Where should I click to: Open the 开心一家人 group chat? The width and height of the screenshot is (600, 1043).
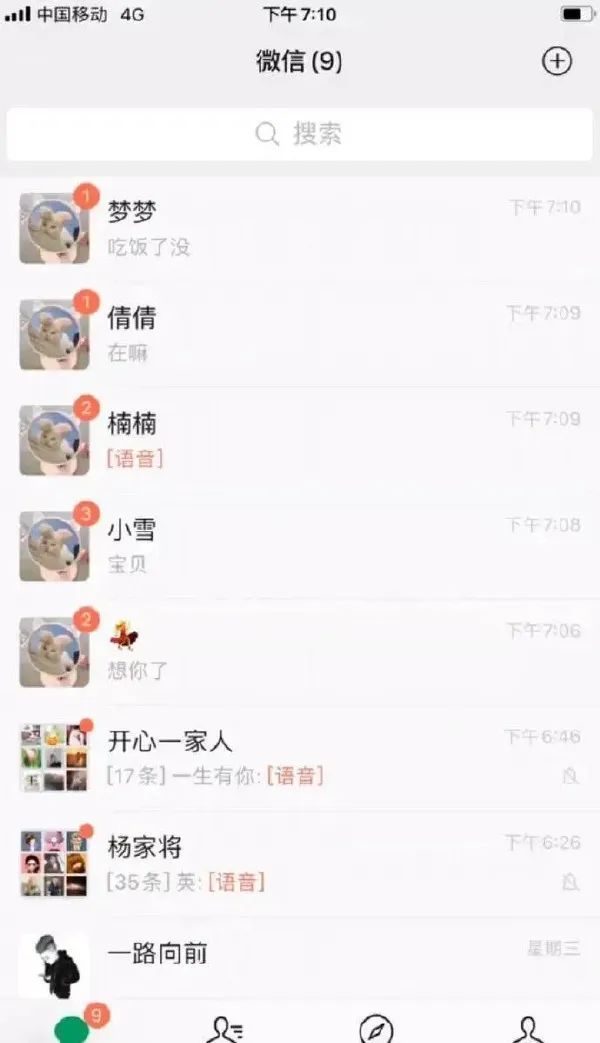click(x=300, y=758)
